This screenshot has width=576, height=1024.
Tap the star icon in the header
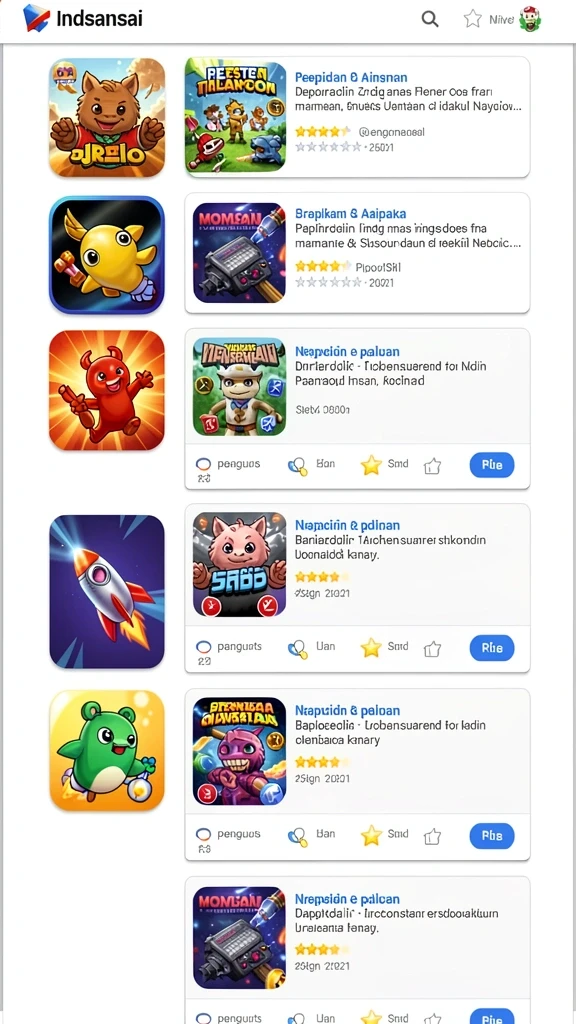(473, 19)
